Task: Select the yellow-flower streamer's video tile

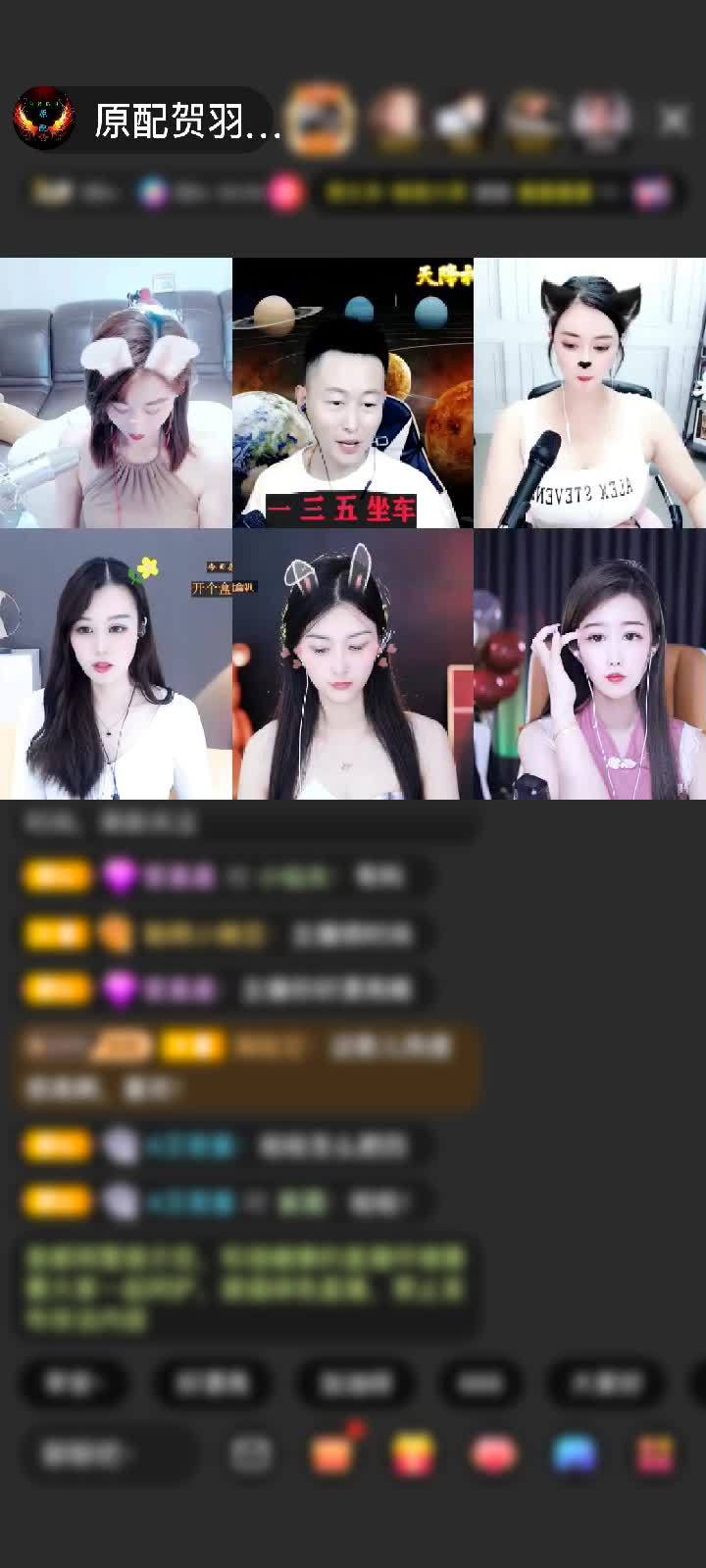Action: (116, 664)
